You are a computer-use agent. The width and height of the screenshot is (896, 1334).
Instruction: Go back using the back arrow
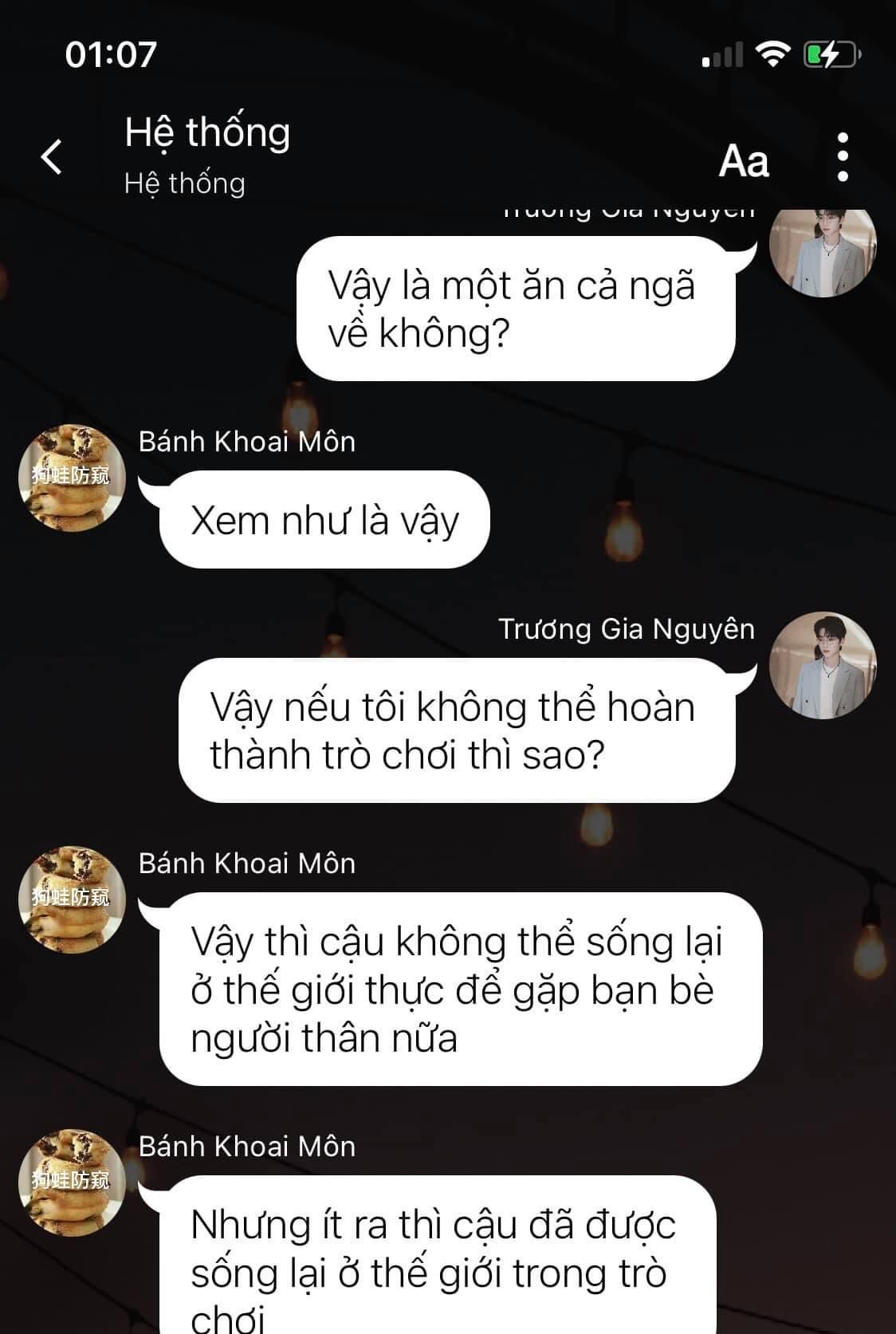point(52,156)
